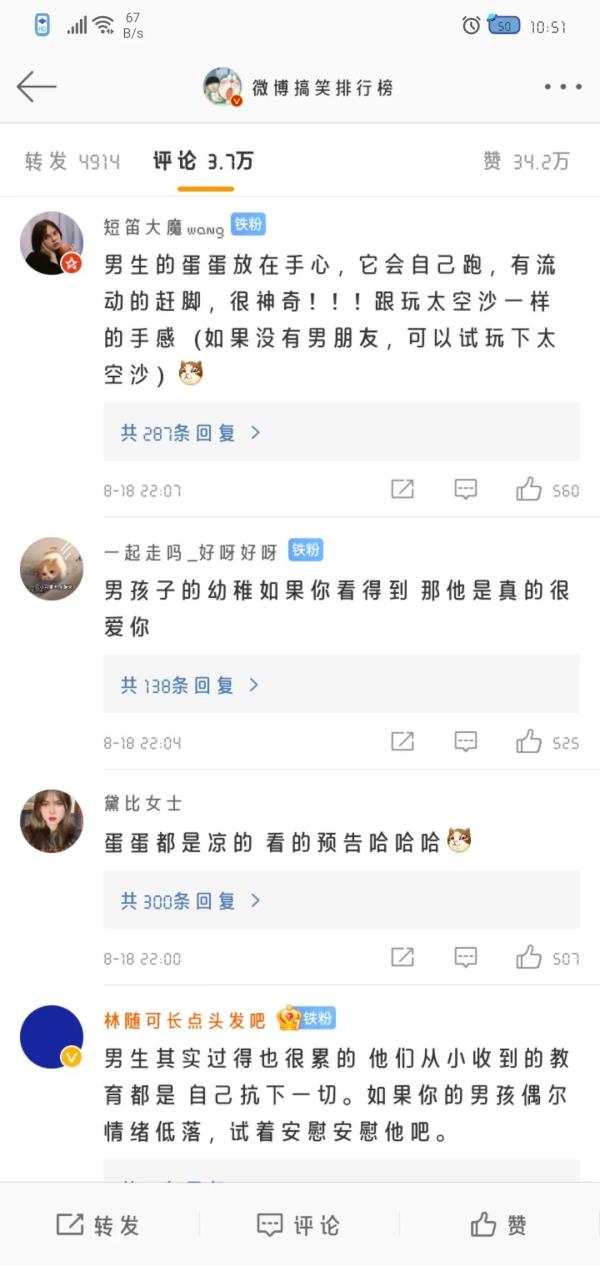Like the post with bottom 赞 button
The height and width of the screenshot is (1266, 600).
tap(499, 1224)
